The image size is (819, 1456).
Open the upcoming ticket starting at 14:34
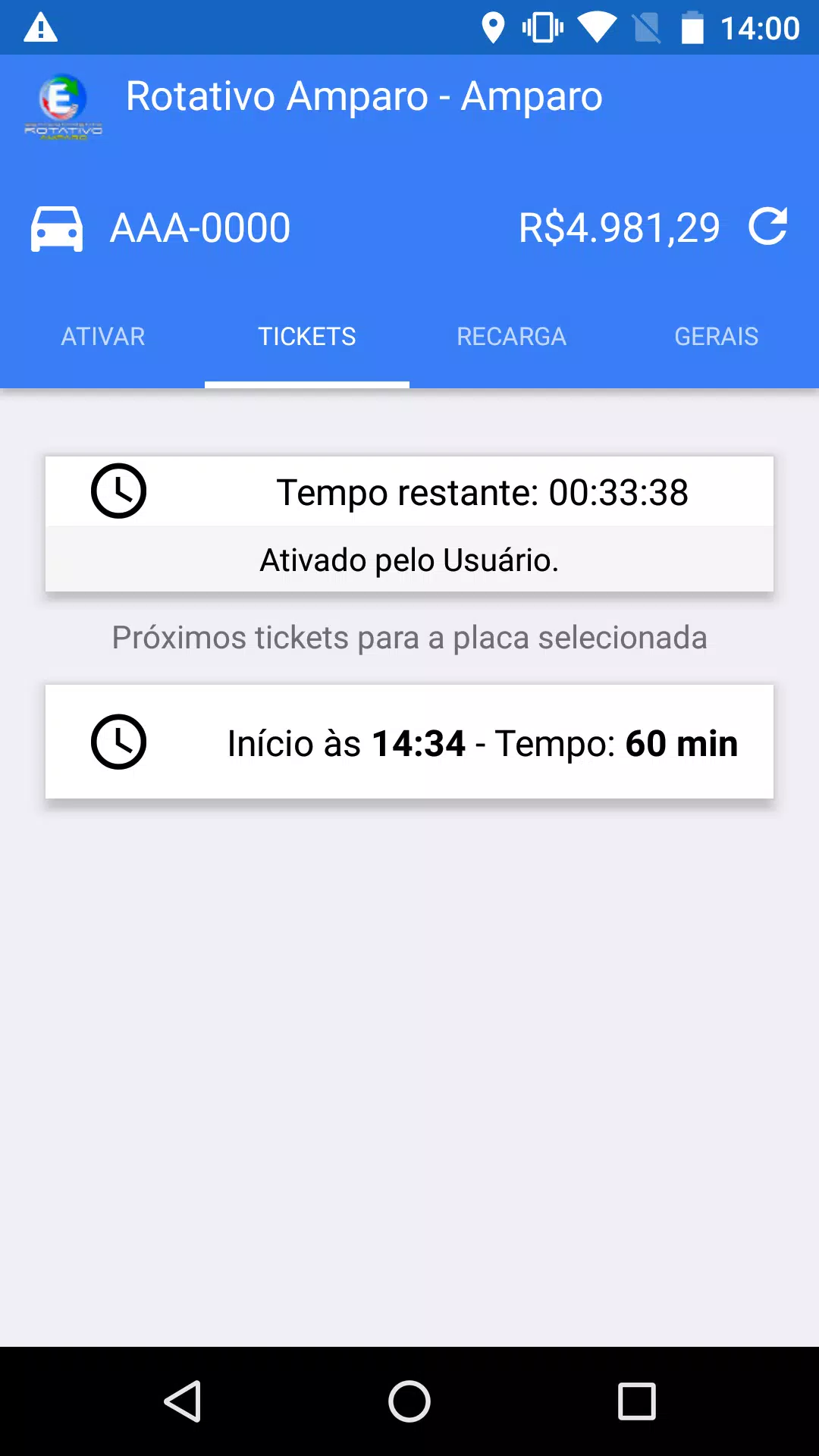coord(409,742)
